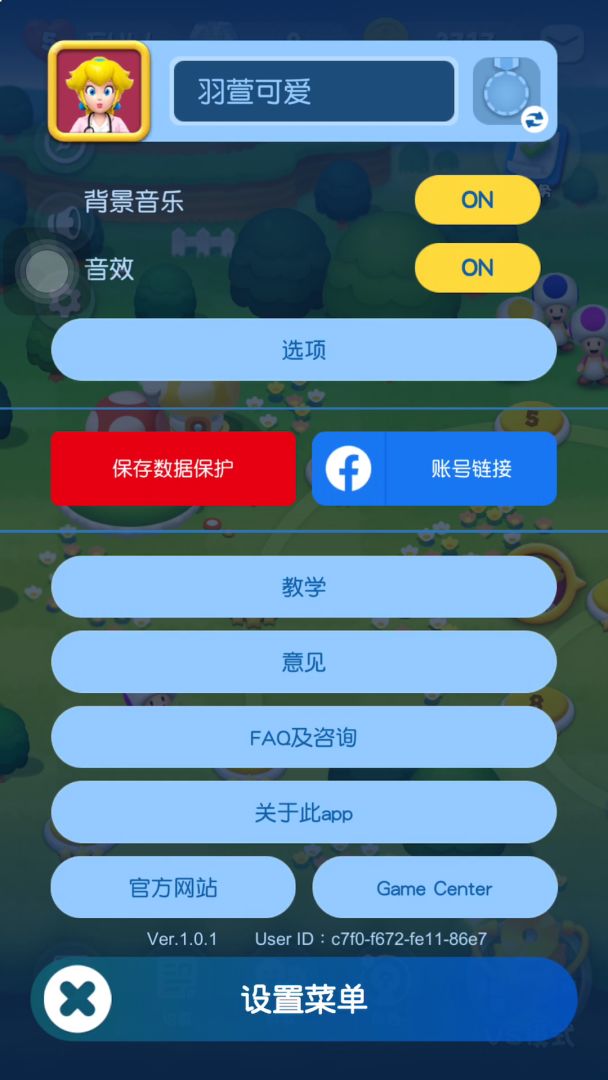Link account via Facebook 账号链接
608x1080 pixels.
point(434,469)
